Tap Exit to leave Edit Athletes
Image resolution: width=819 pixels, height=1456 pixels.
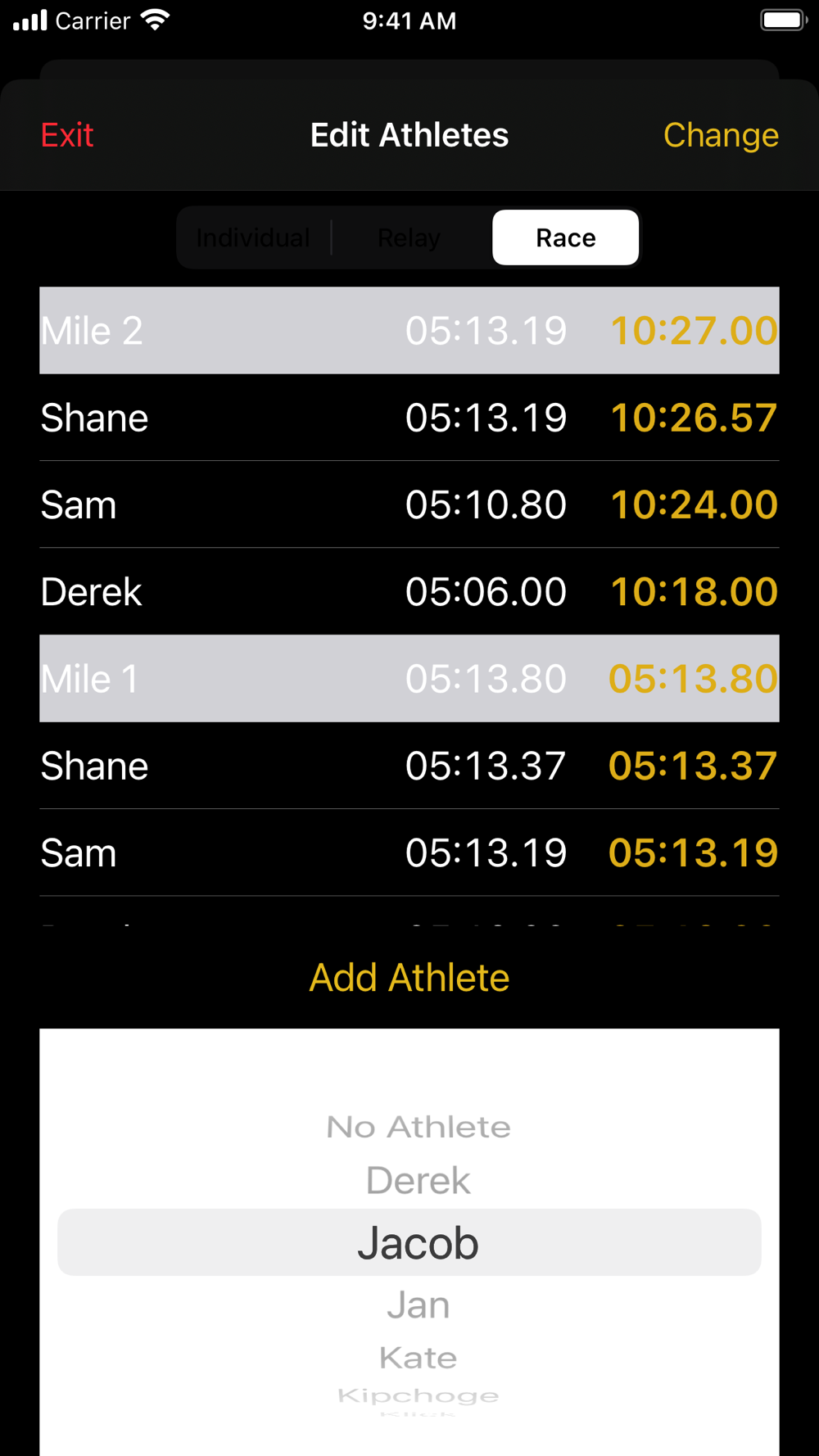(67, 135)
